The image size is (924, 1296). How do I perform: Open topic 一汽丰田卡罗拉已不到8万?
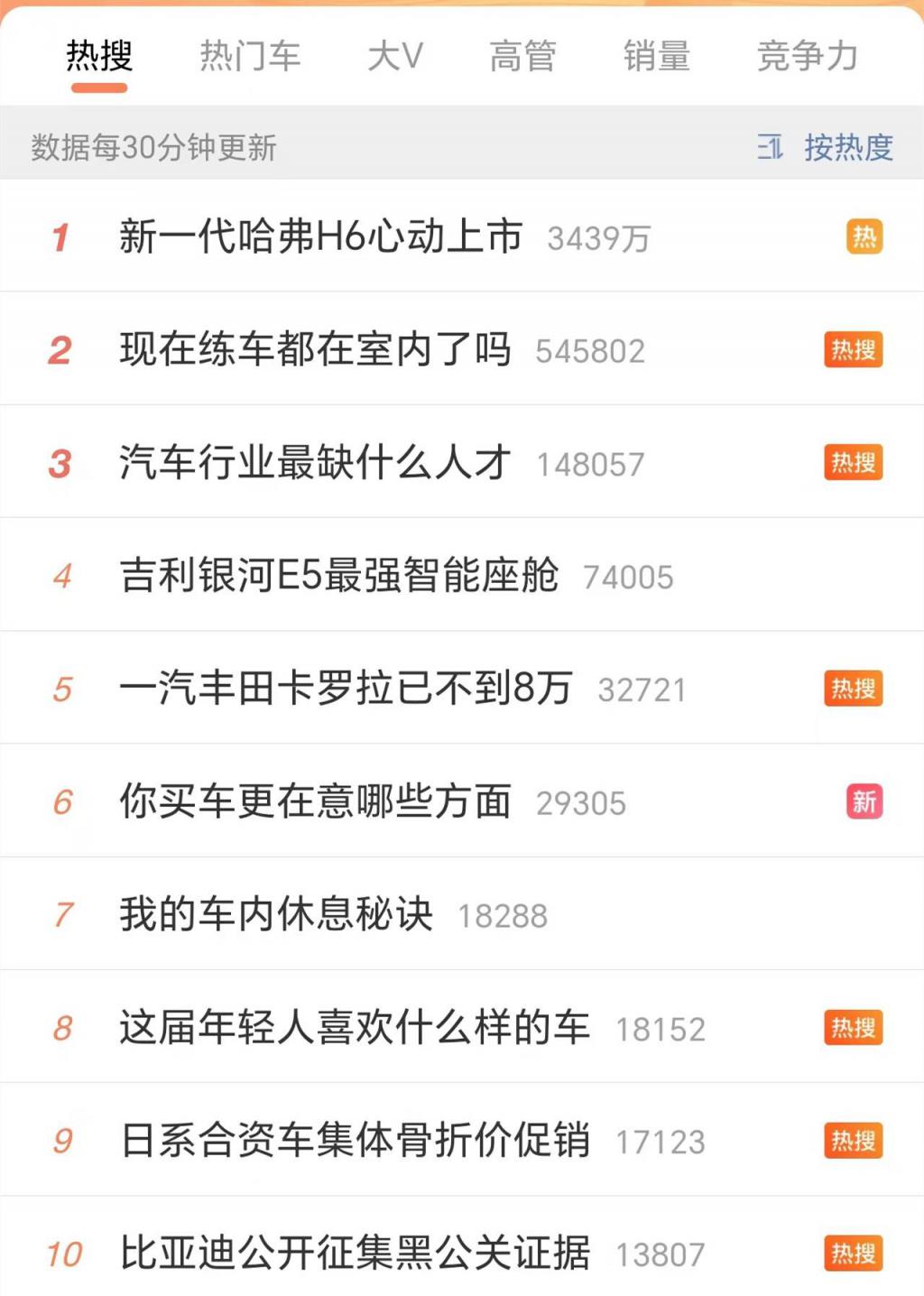tap(346, 688)
